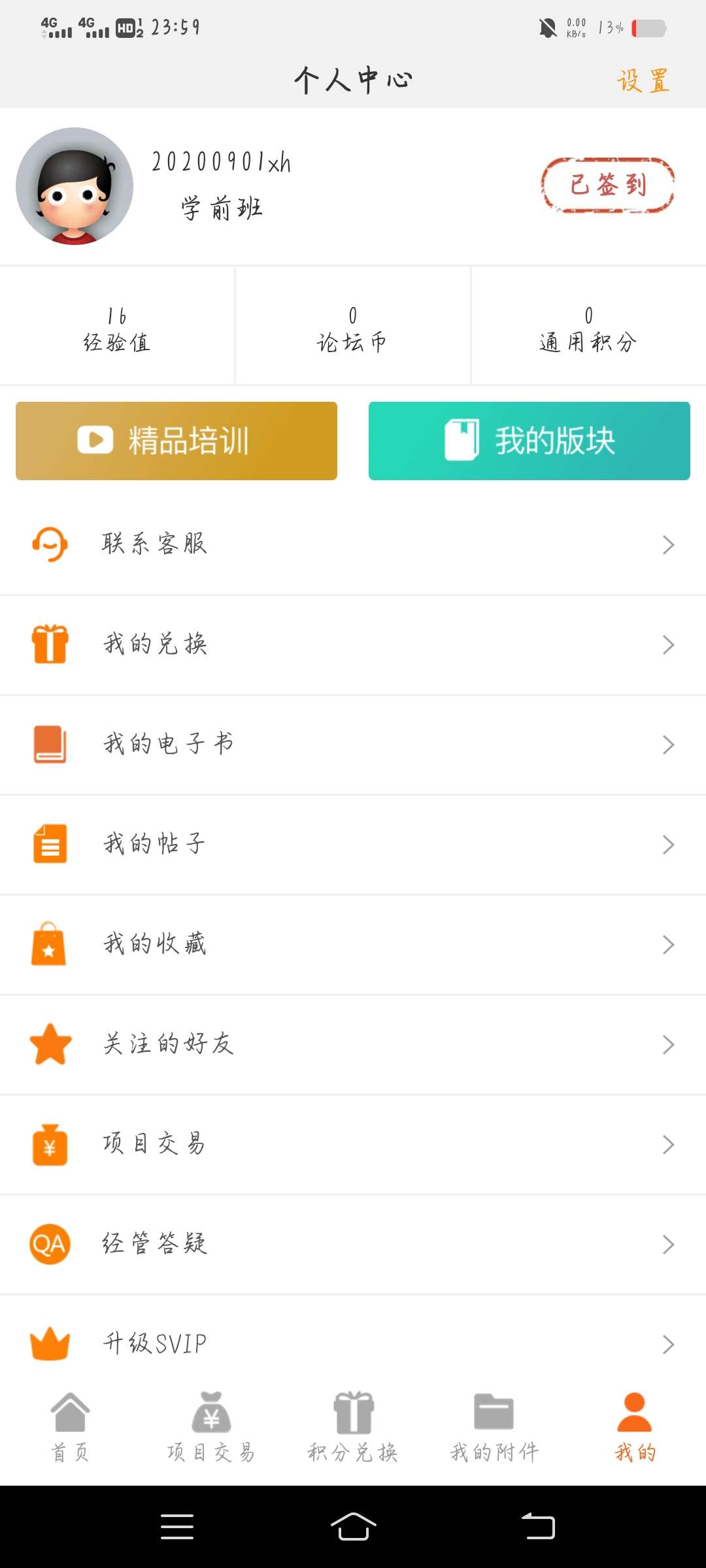Select 升级SVIP upgrade row
Image resolution: width=706 pixels, height=1568 pixels.
(353, 1343)
